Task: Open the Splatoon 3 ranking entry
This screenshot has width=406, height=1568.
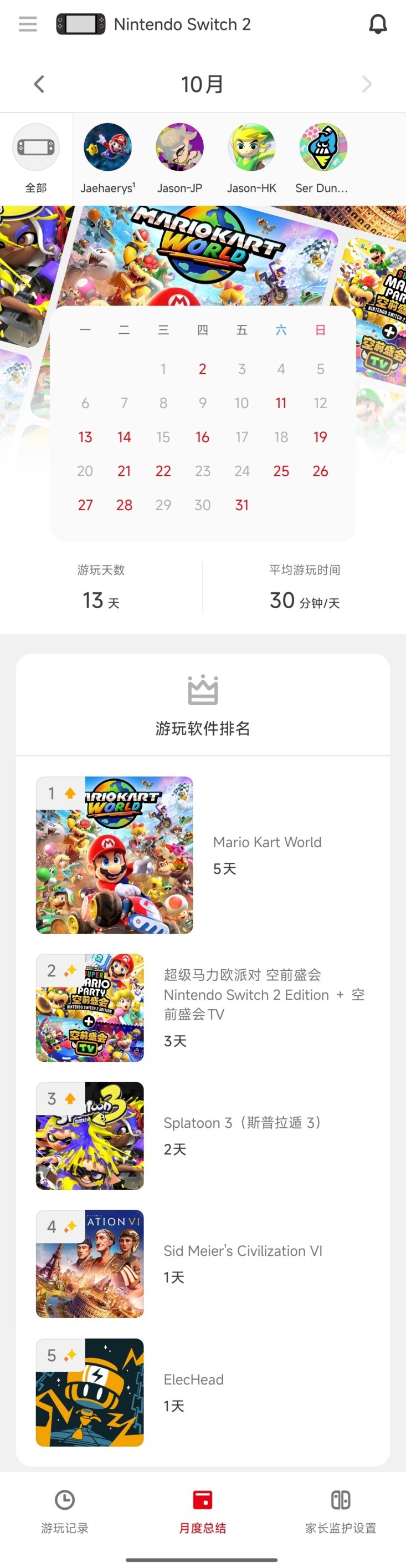Action: (90, 1135)
